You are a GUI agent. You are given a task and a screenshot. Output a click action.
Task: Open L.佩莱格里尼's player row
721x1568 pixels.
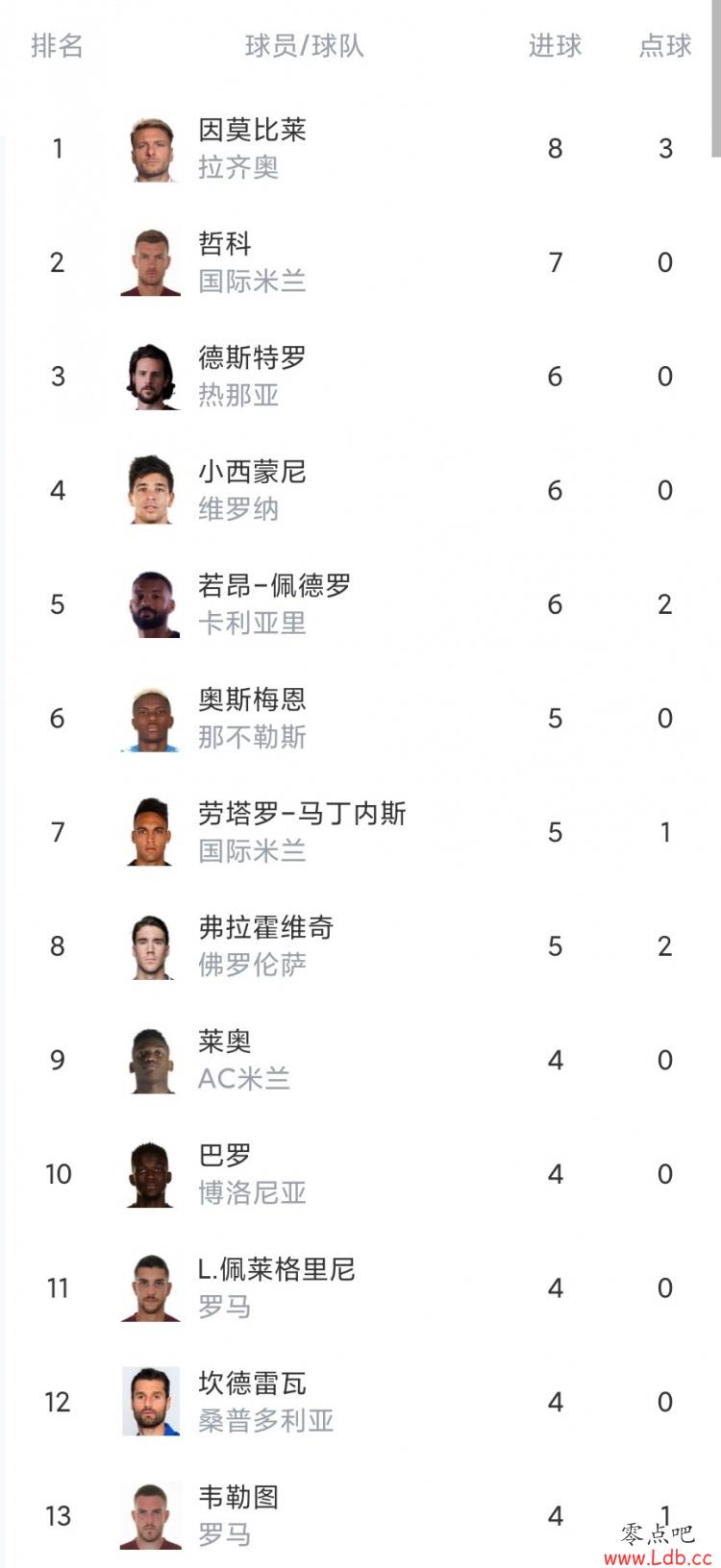(360, 1288)
